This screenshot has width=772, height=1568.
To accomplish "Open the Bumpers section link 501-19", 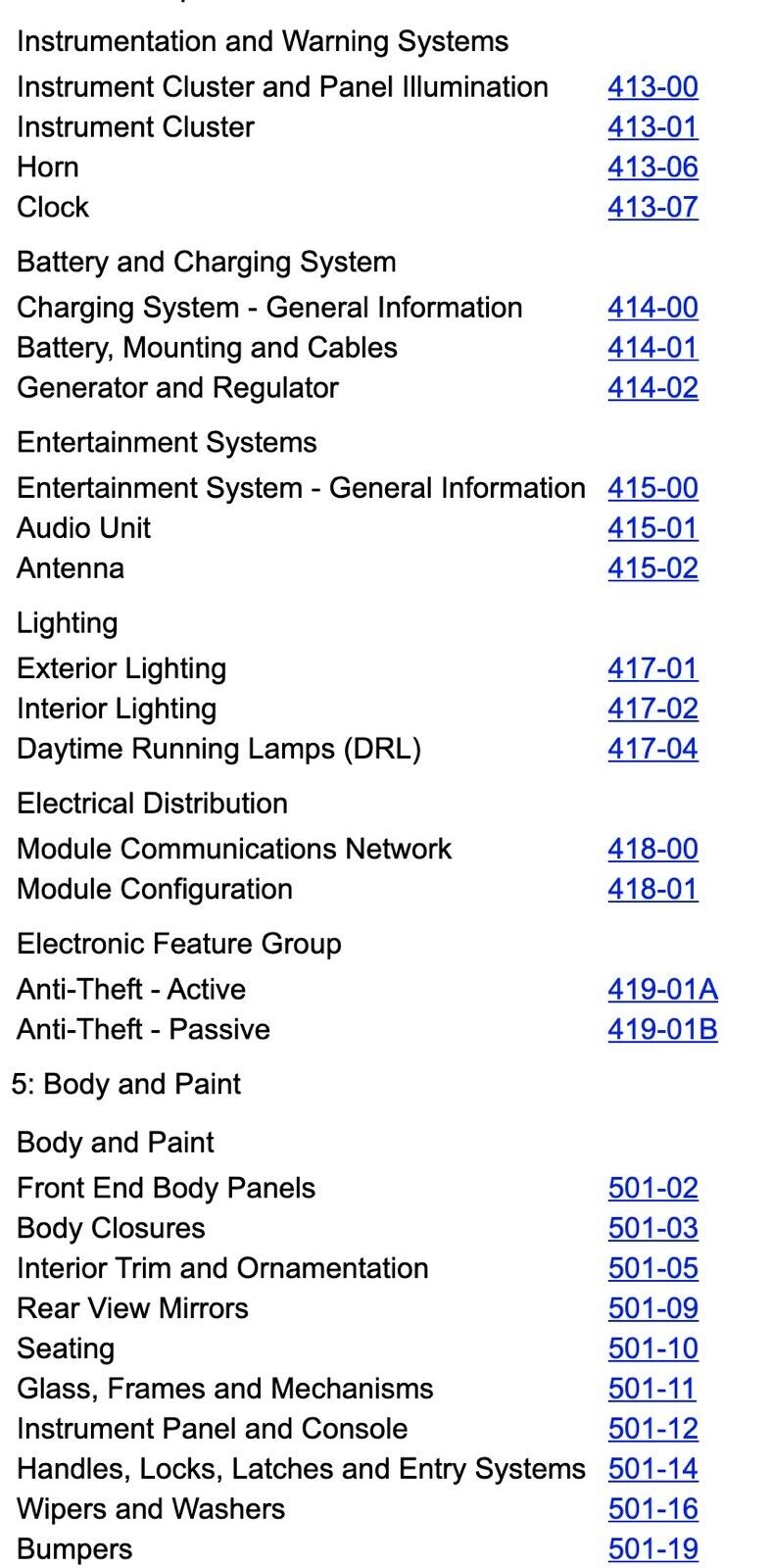I will point(652,1549).
